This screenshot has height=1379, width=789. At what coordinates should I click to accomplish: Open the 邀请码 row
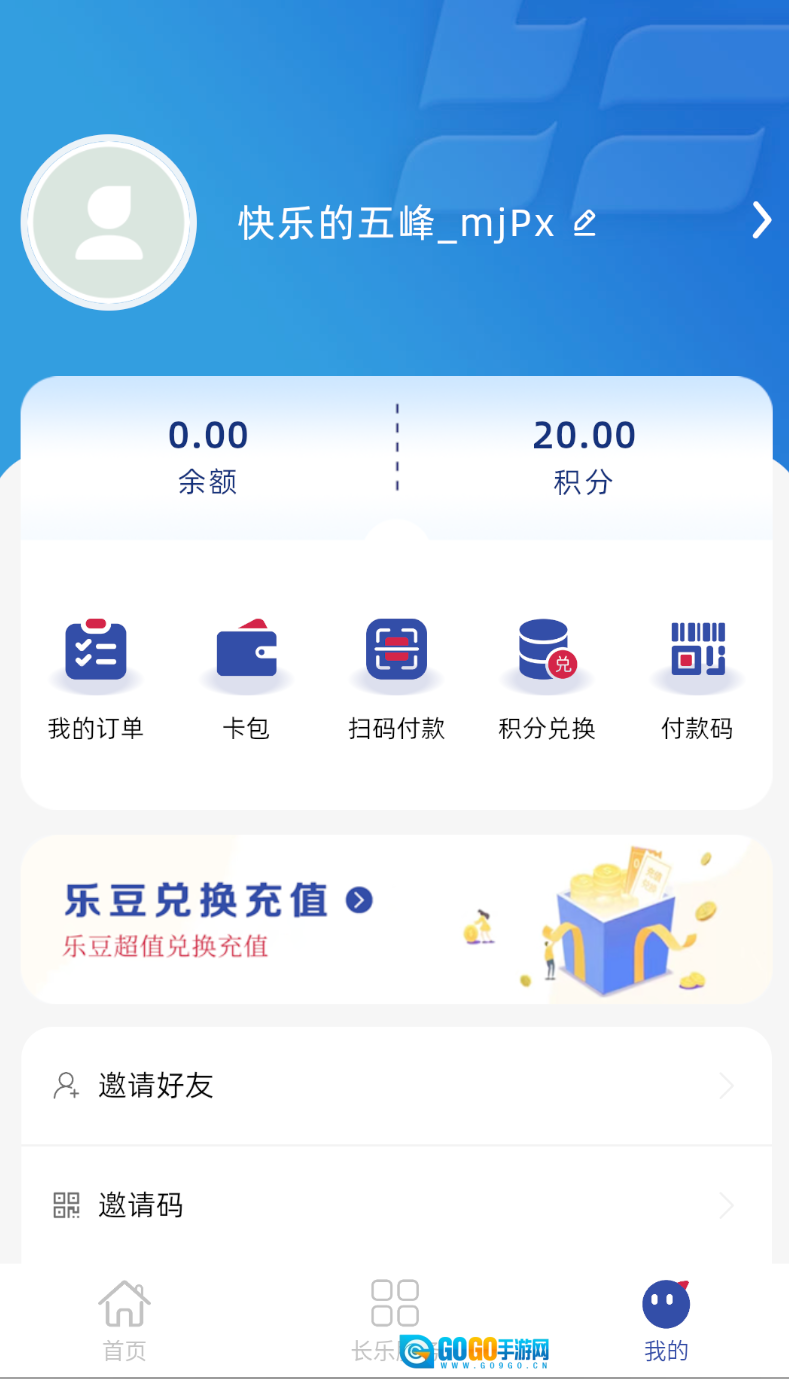396,1205
